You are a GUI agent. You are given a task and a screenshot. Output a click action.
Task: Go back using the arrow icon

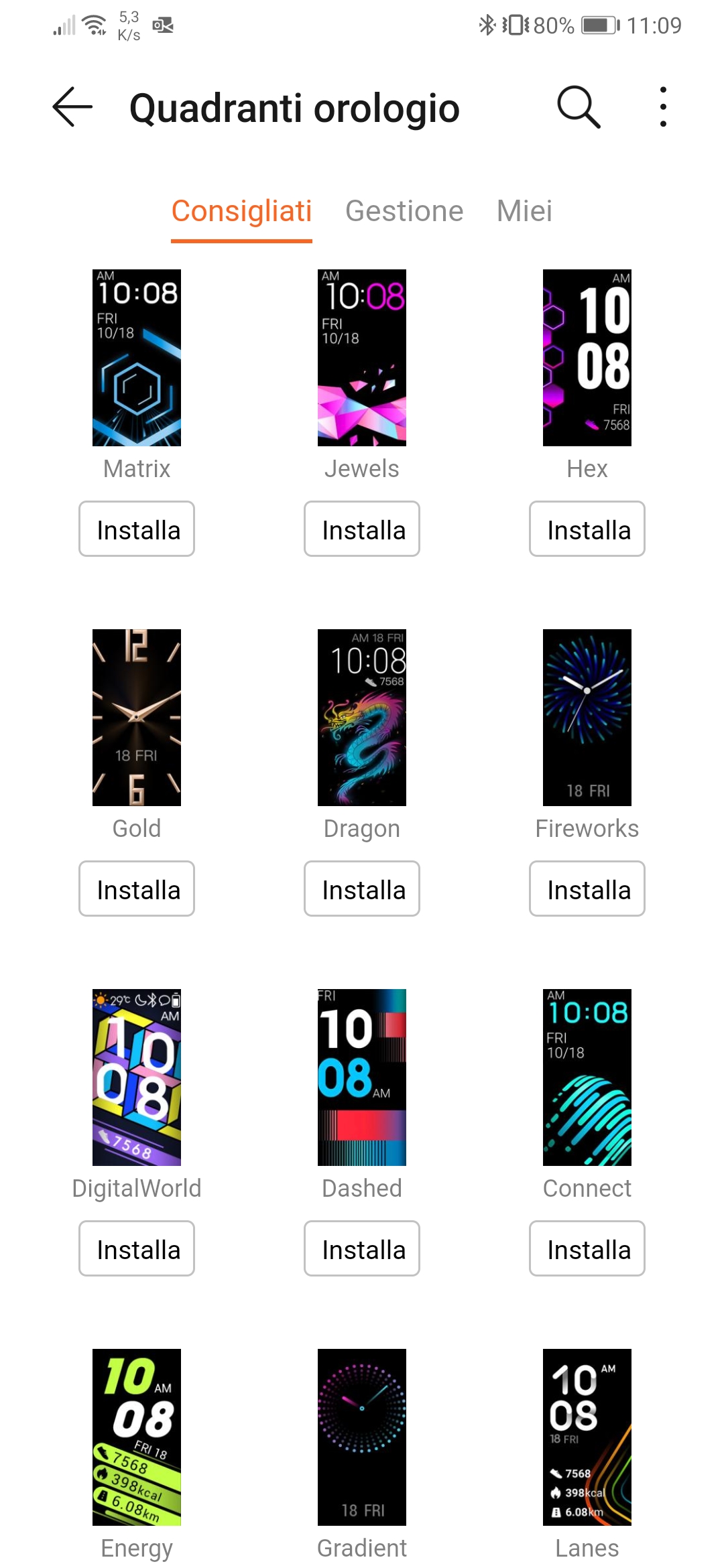pos(72,107)
